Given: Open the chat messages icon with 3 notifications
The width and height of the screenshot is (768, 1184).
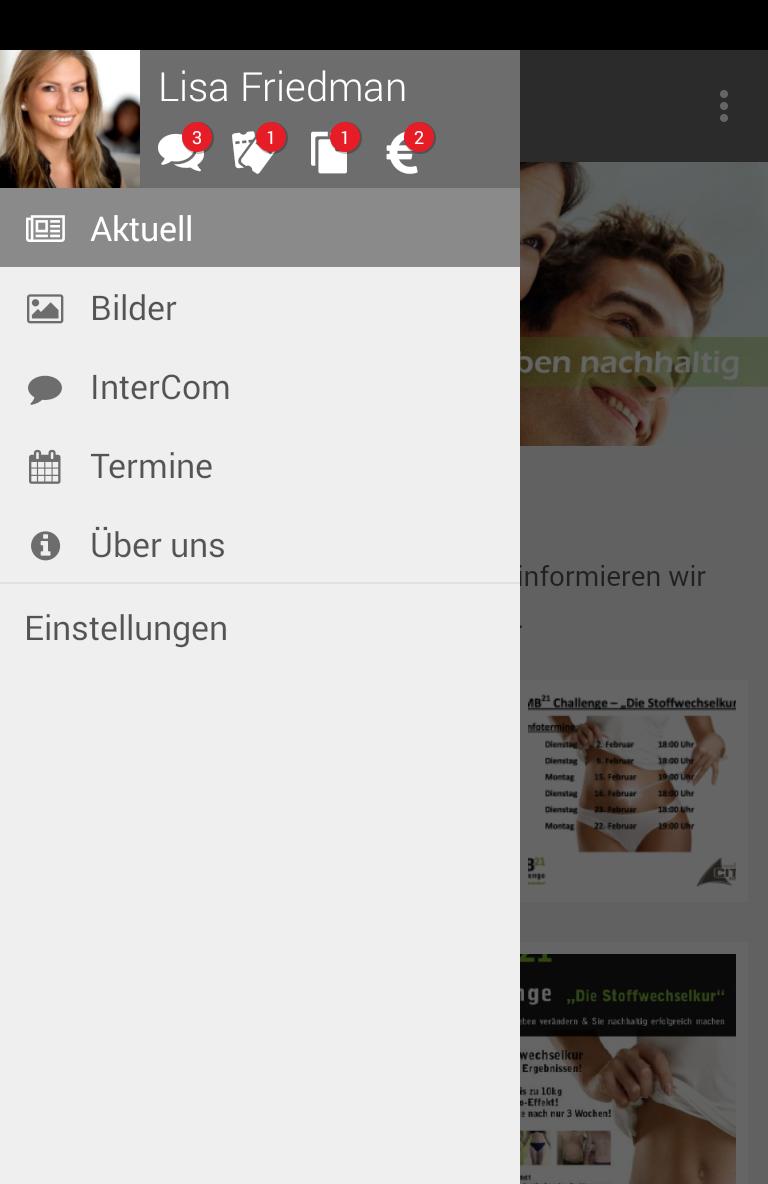Looking at the screenshot, I should 181,153.
